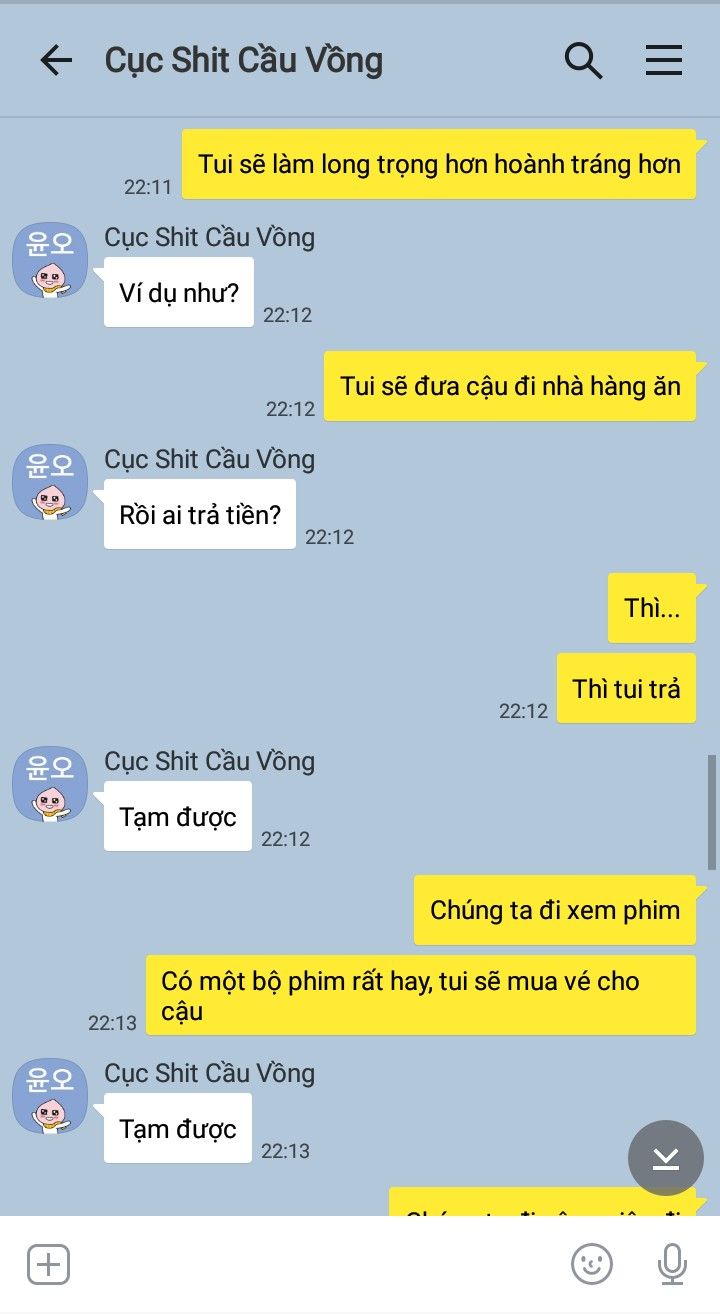Search within this conversation
The width and height of the screenshot is (720, 1314).
coord(583,61)
